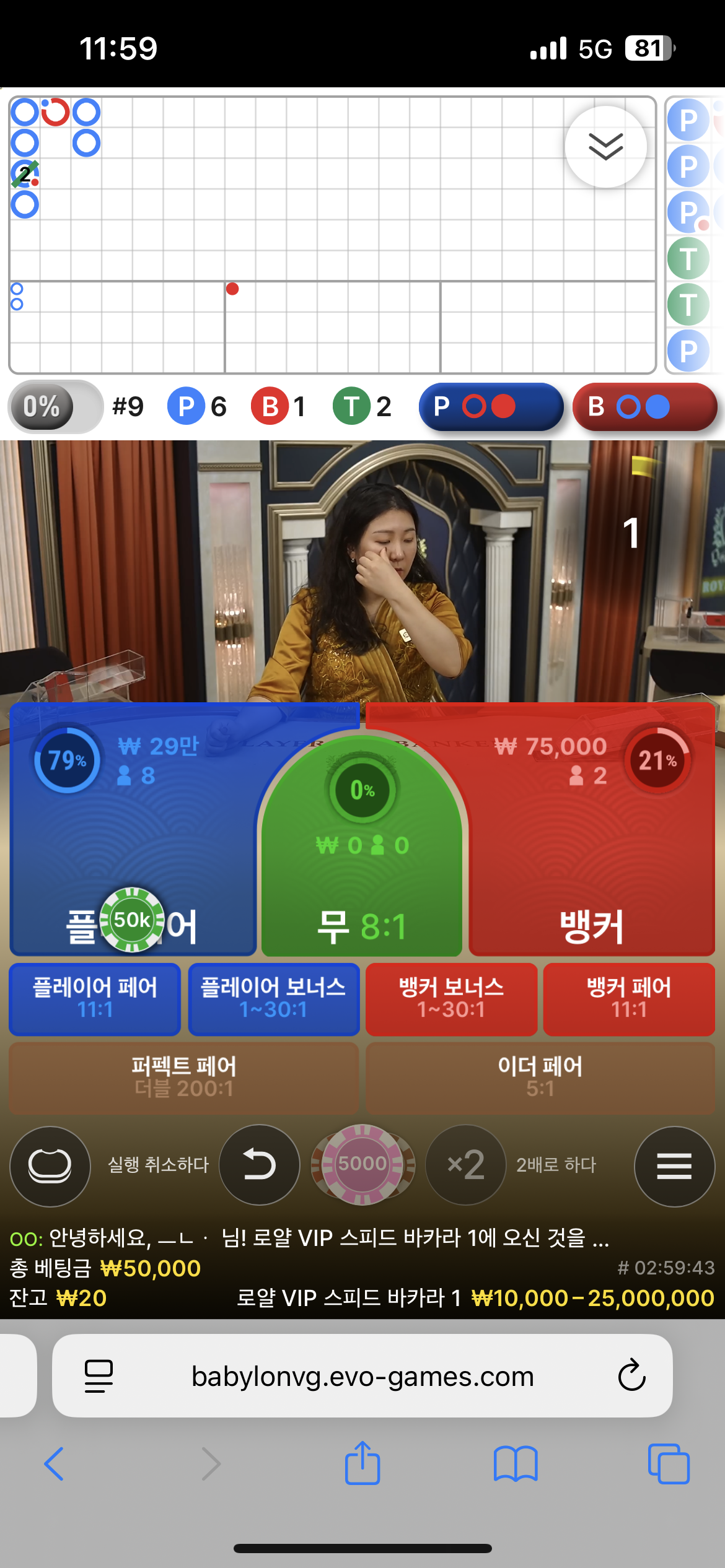This screenshot has width=725, height=1568.
Task: Bet on 이더 페어 5:1
Action: point(540,1077)
